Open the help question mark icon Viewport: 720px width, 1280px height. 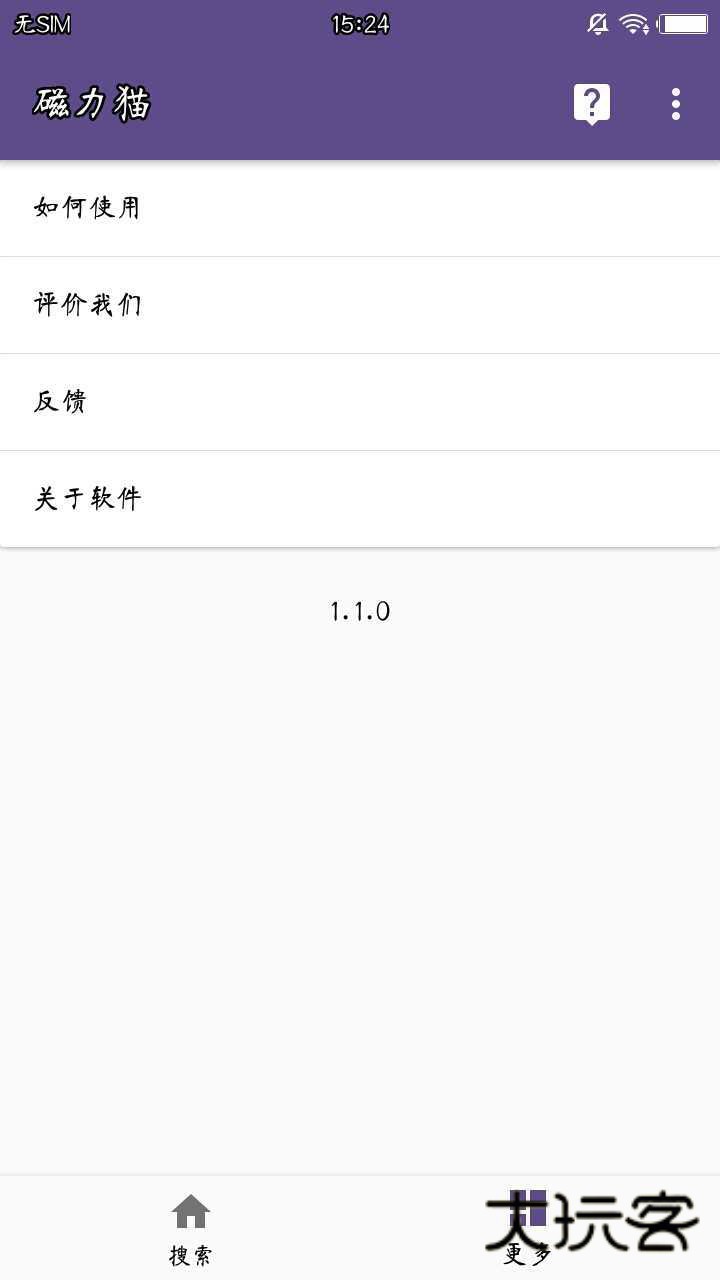point(591,101)
